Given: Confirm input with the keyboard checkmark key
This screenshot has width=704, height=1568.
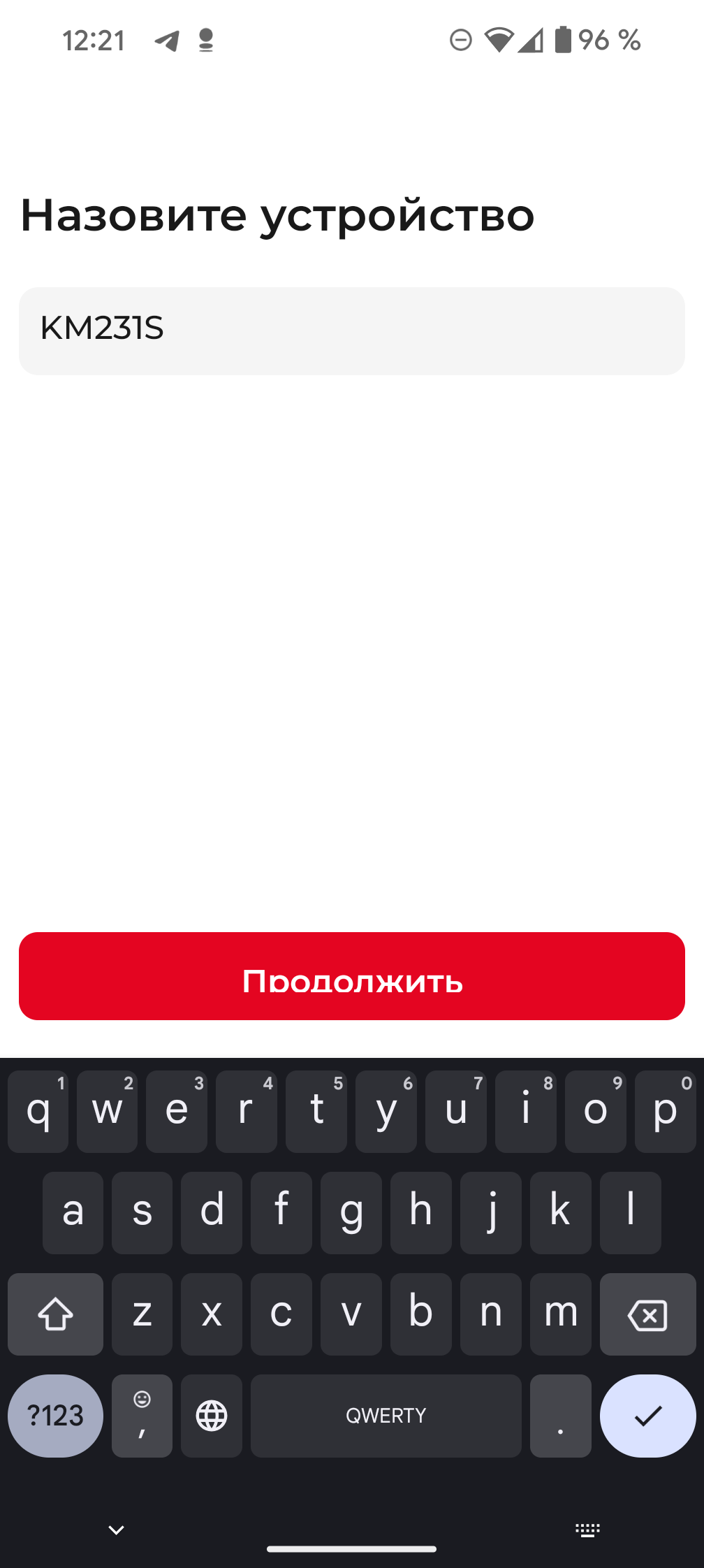Looking at the screenshot, I should pos(647,1416).
